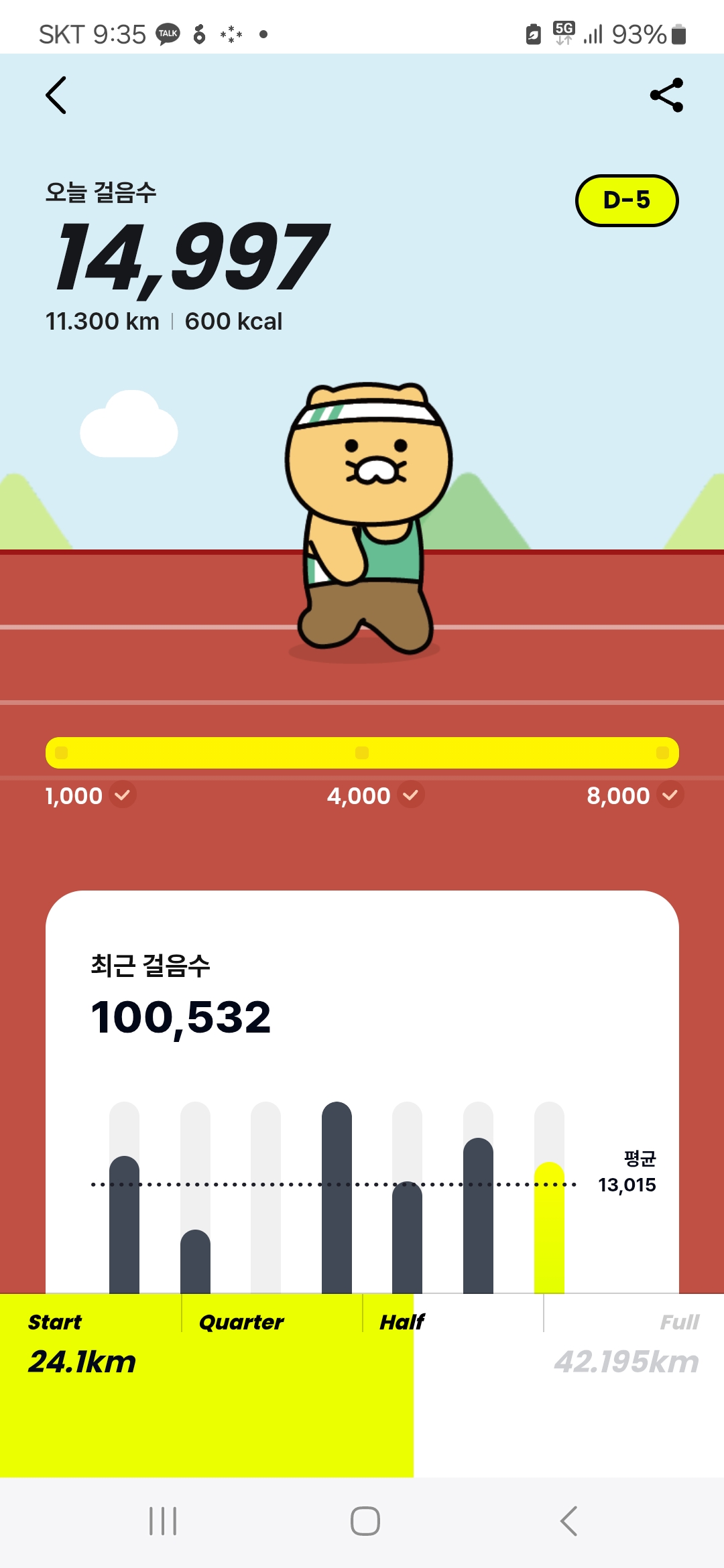
Task: Tap the system home button
Action: pos(365,1521)
